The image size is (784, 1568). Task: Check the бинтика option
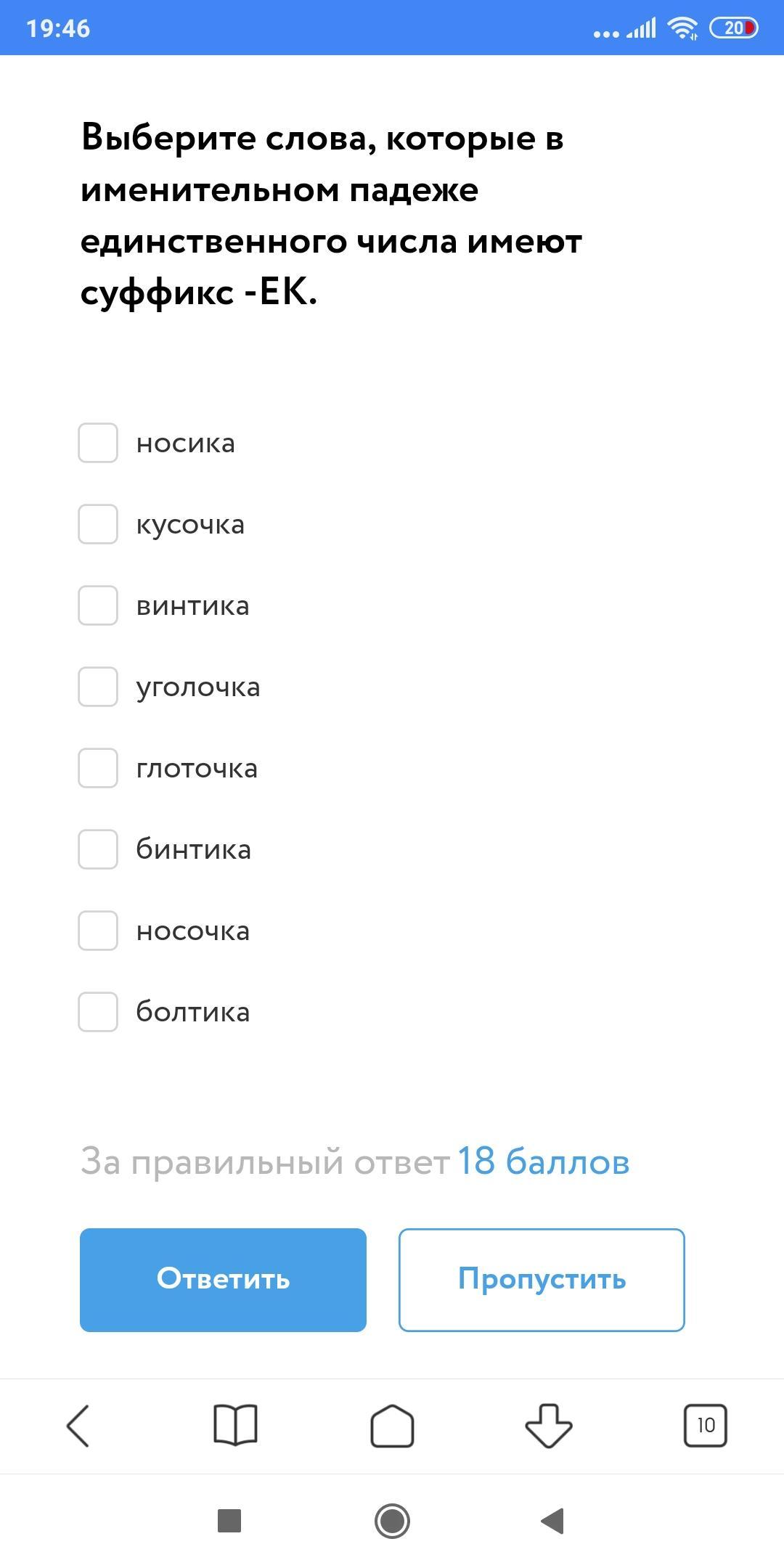tap(98, 849)
